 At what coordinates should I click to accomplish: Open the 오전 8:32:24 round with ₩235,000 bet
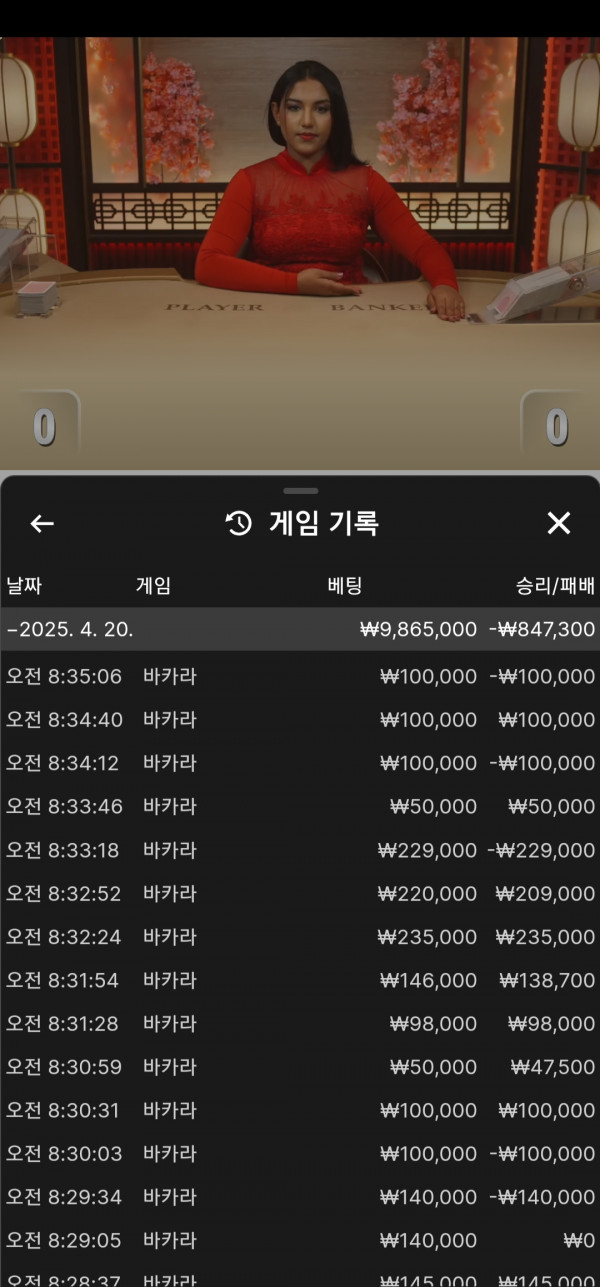click(x=300, y=937)
